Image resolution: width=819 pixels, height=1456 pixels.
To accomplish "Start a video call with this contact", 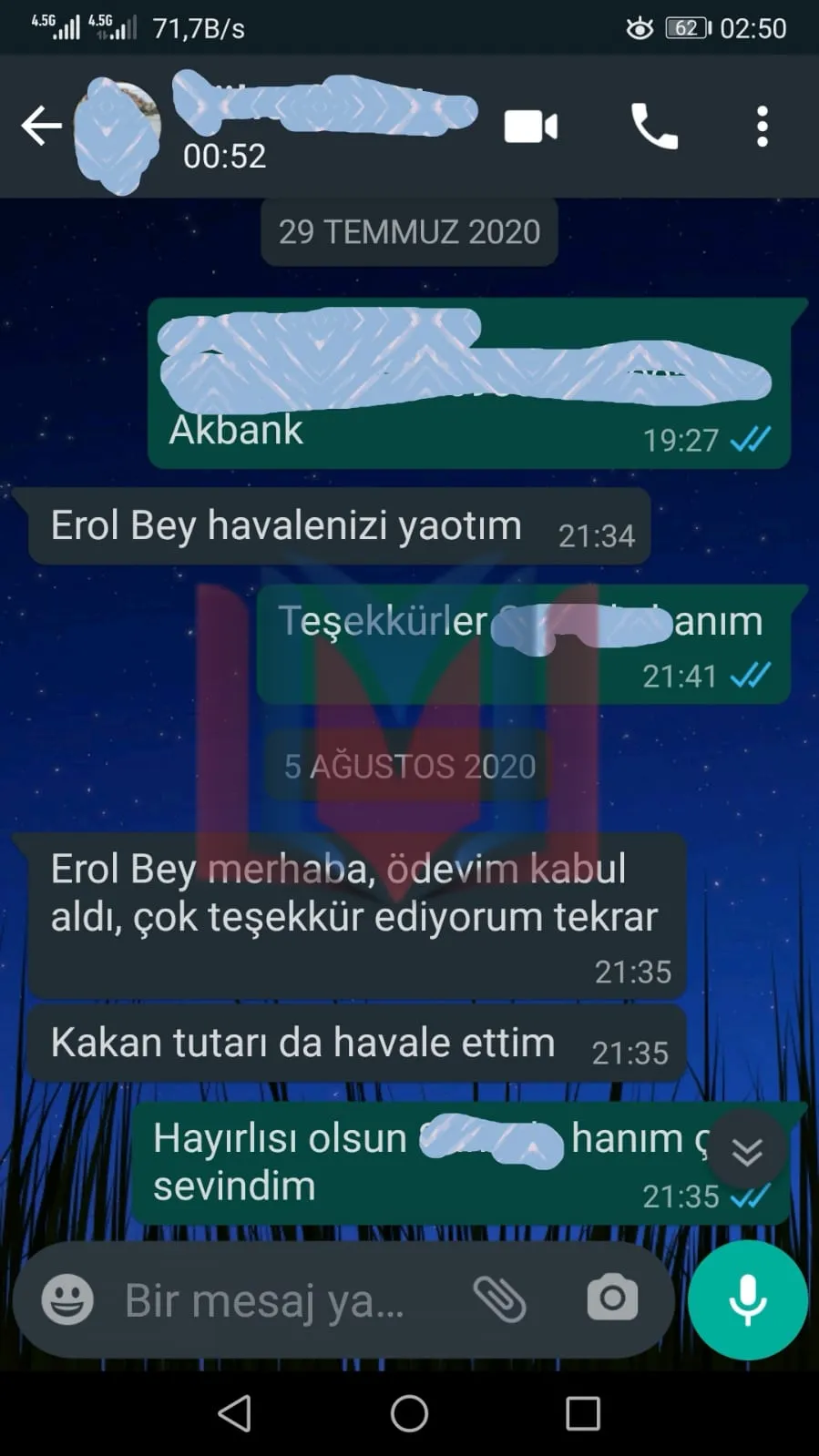I will 531,127.
